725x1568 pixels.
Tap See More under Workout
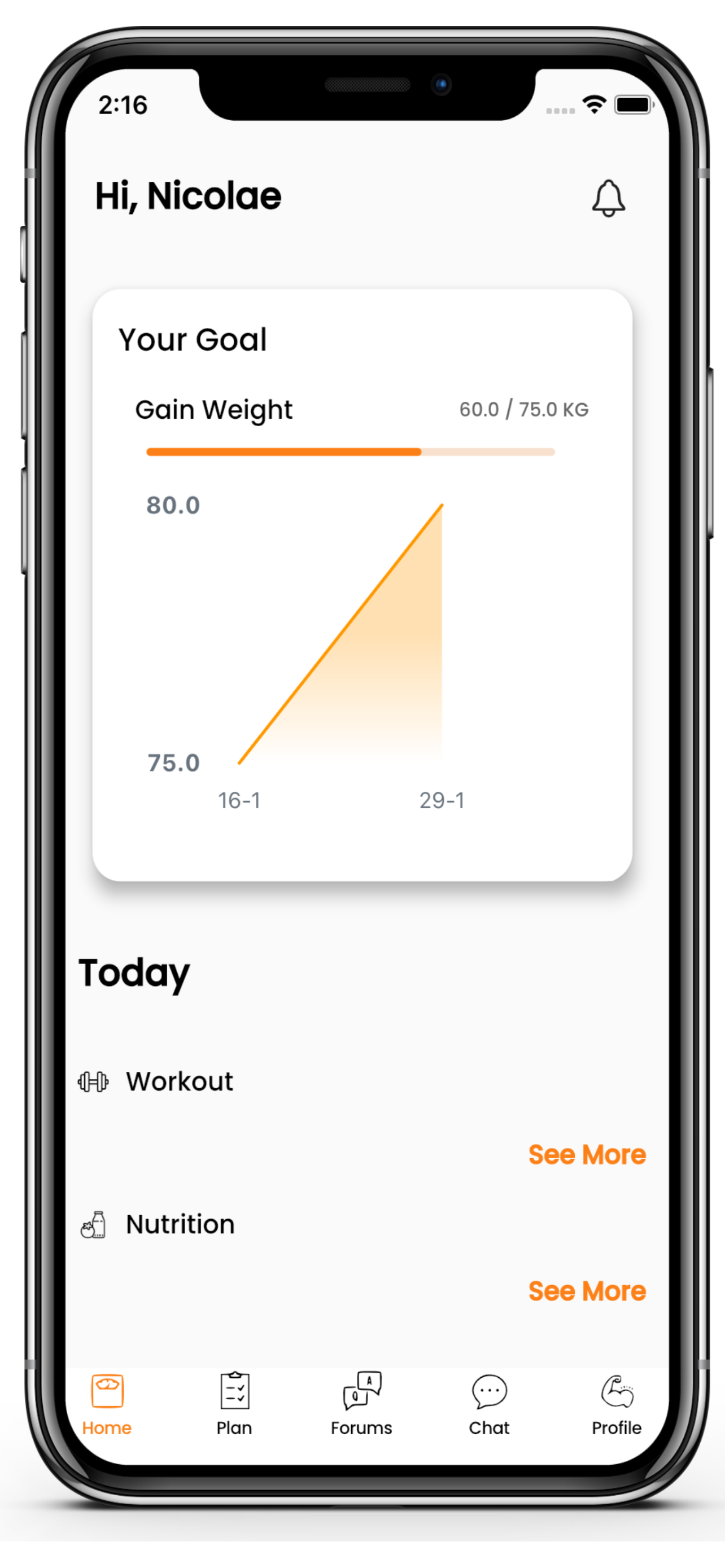587,1155
